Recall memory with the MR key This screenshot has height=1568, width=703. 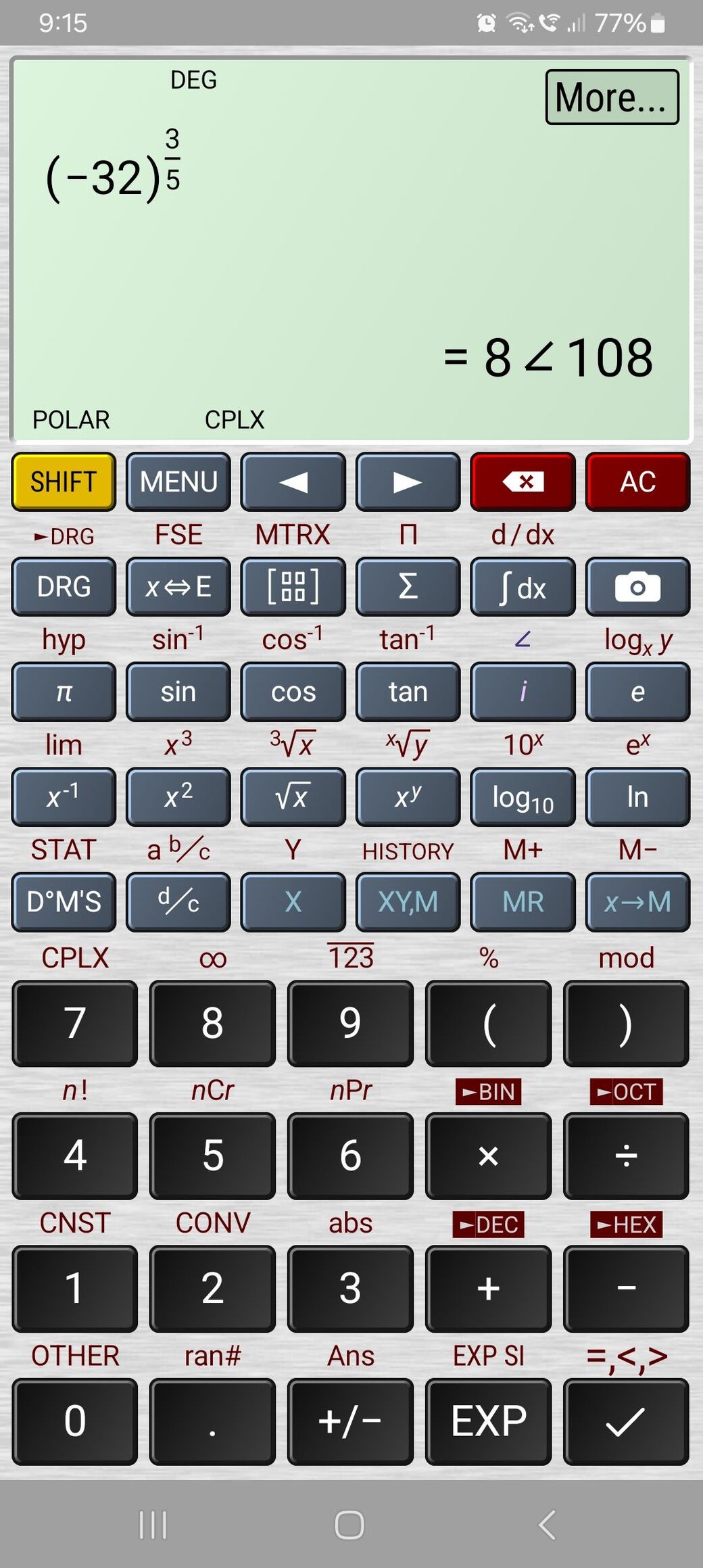[x=523, y=901]
